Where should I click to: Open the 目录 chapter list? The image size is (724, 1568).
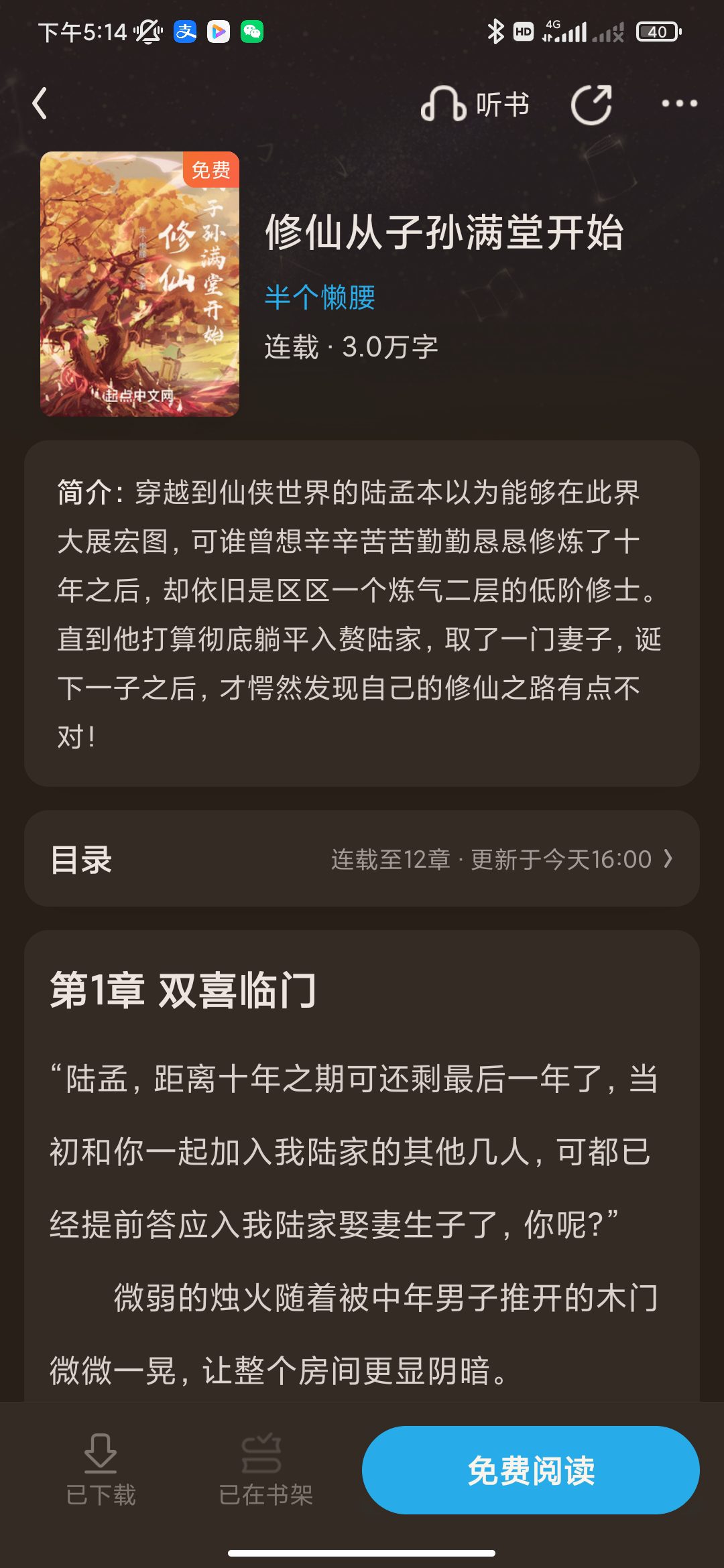coord(362,859)
